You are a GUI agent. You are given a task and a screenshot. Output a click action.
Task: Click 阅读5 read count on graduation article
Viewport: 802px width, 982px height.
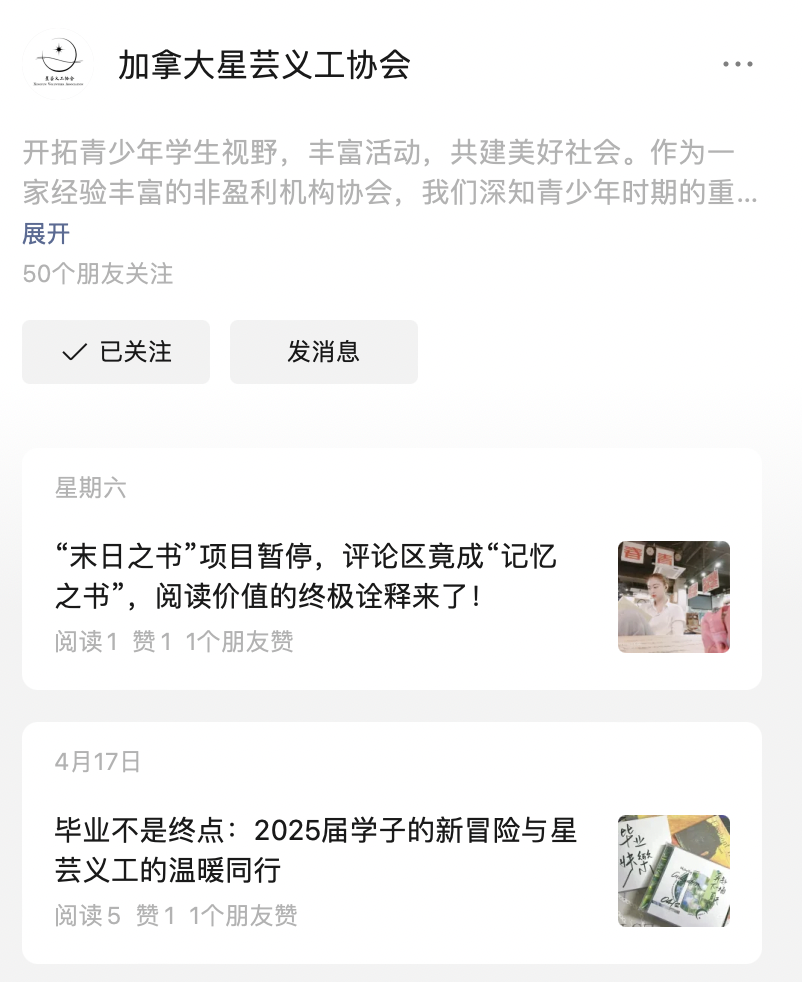click(85, 915)
